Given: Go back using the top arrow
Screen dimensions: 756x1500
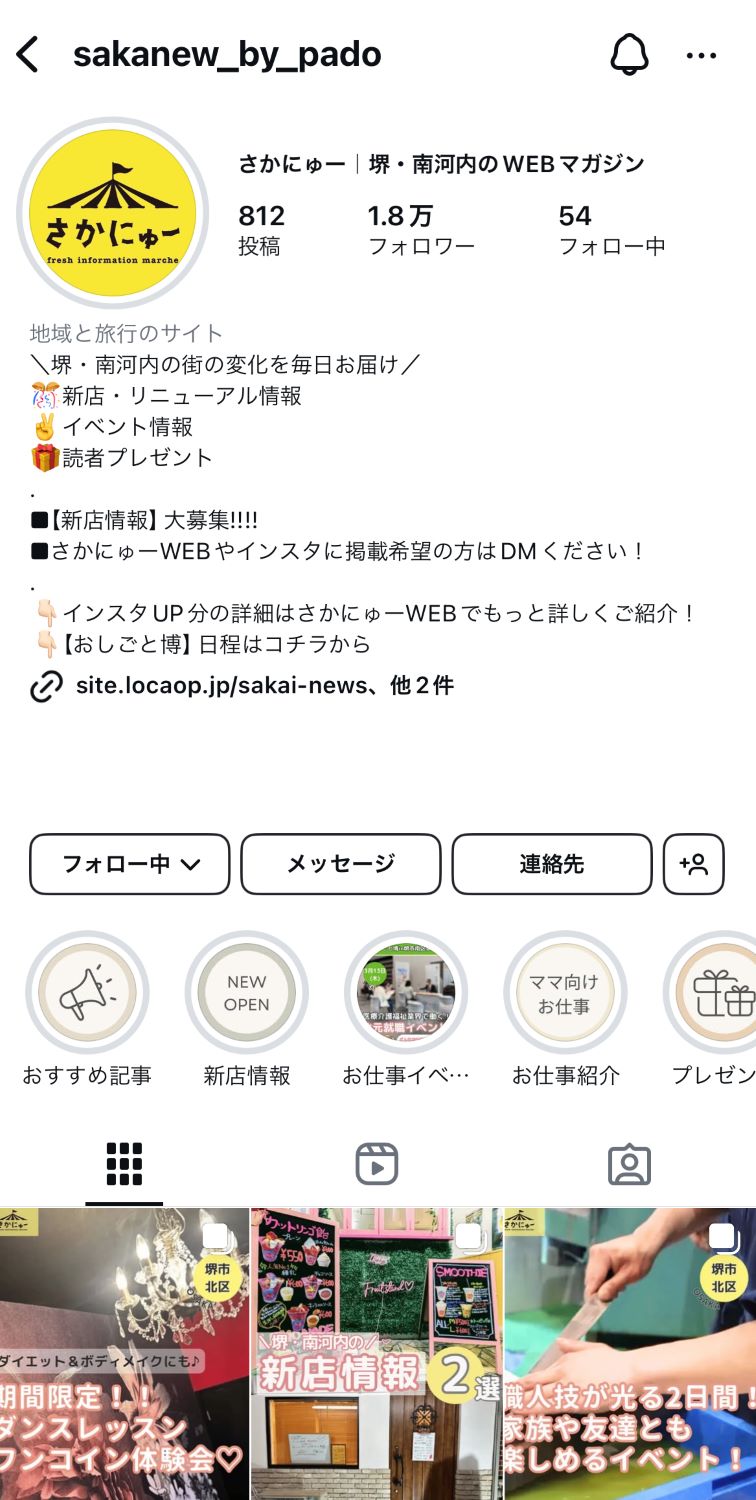Looking at the screenshot, I should [x=28, y=55].
